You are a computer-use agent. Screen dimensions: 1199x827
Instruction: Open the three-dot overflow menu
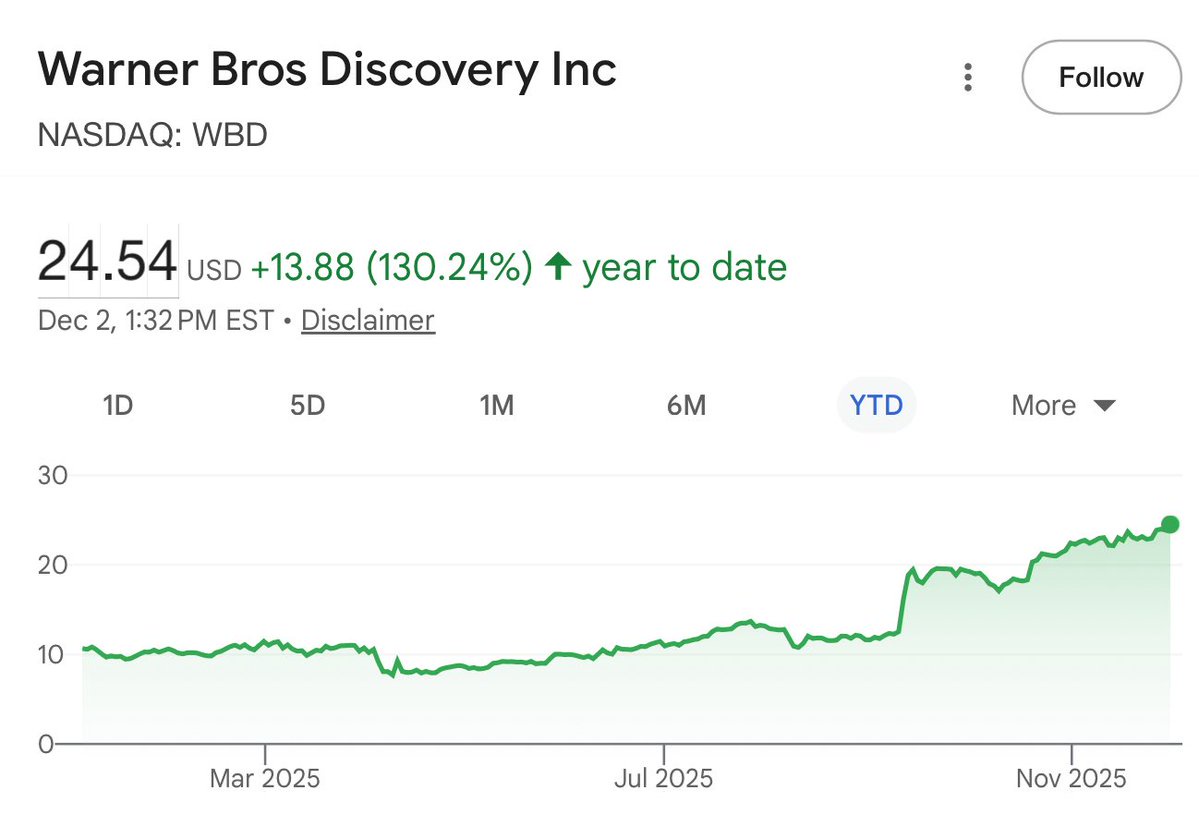[967, 78]
